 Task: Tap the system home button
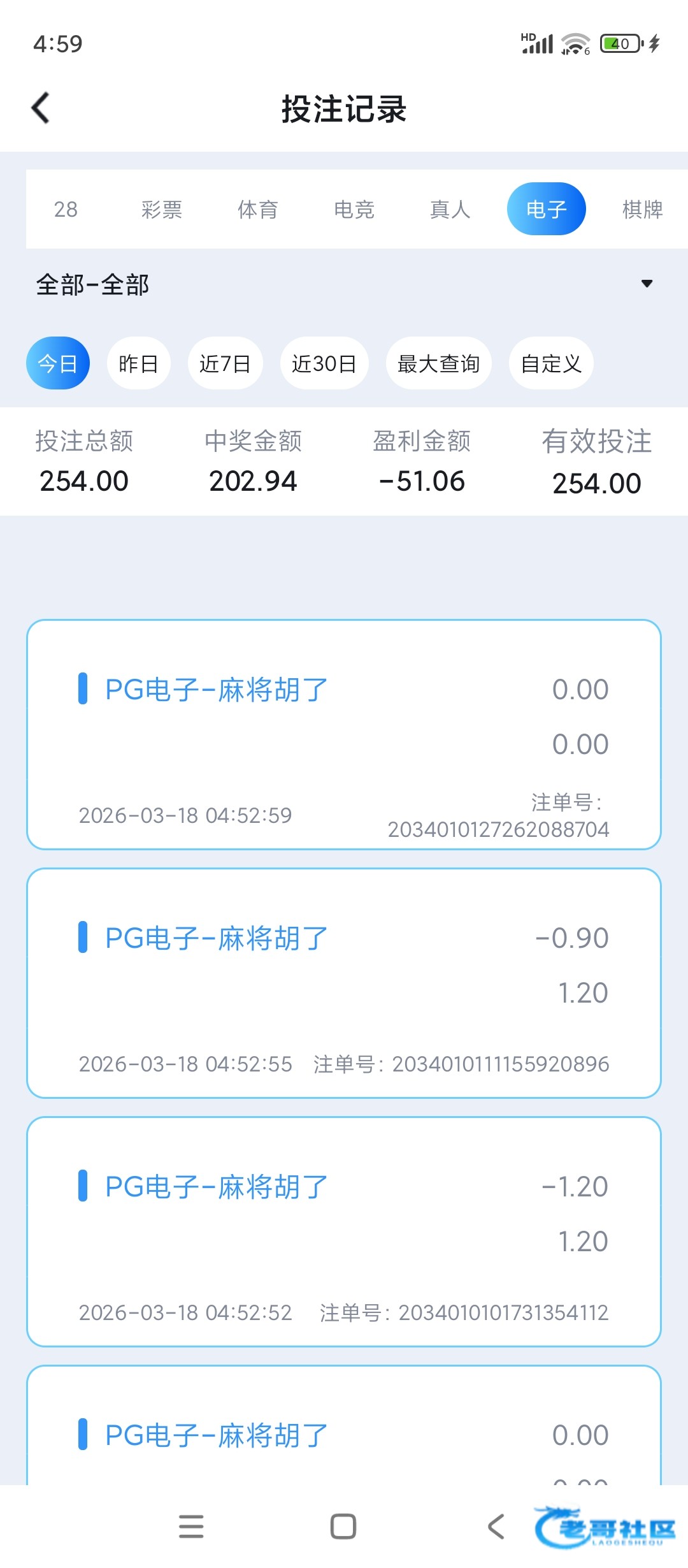click(343, 1527)
